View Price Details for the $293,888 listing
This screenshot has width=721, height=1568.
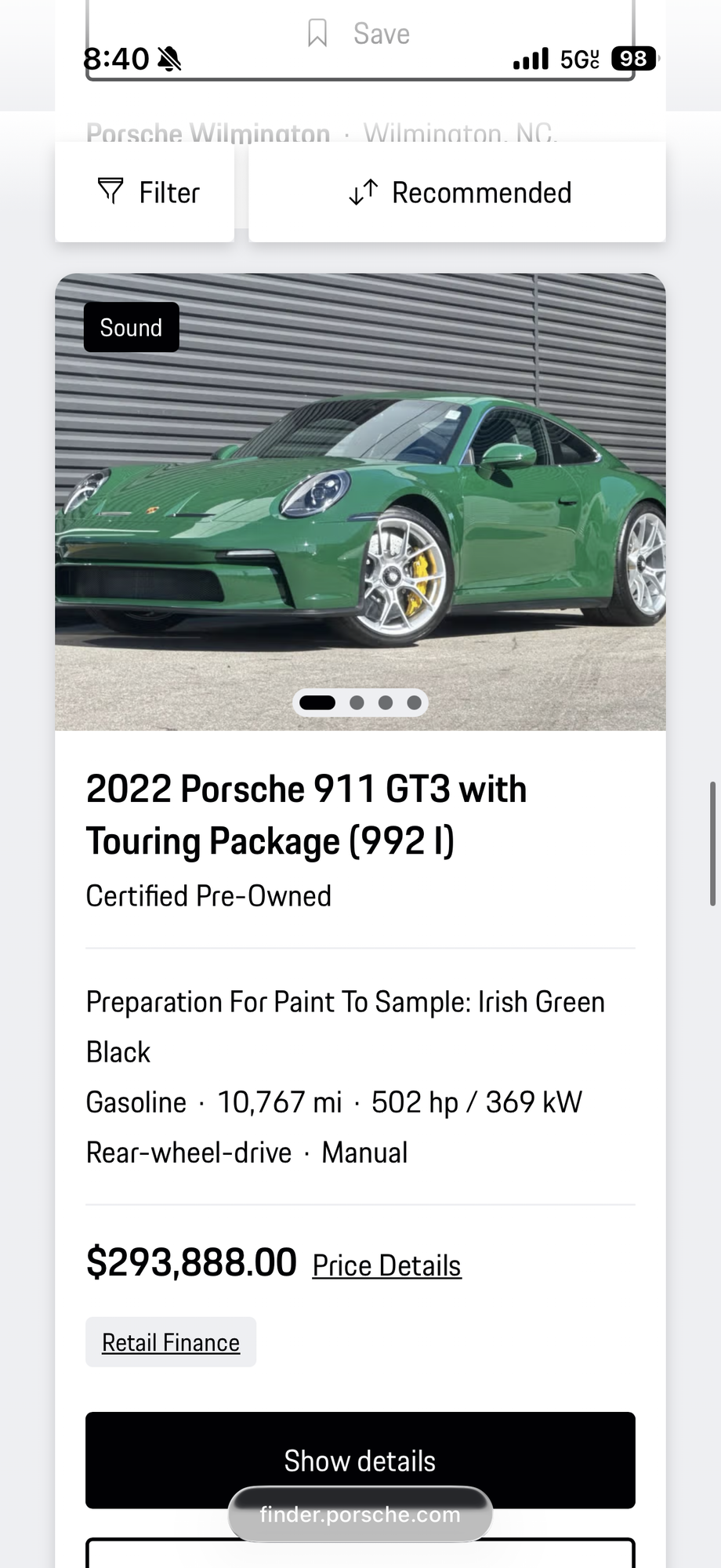tap(386, 1265)
